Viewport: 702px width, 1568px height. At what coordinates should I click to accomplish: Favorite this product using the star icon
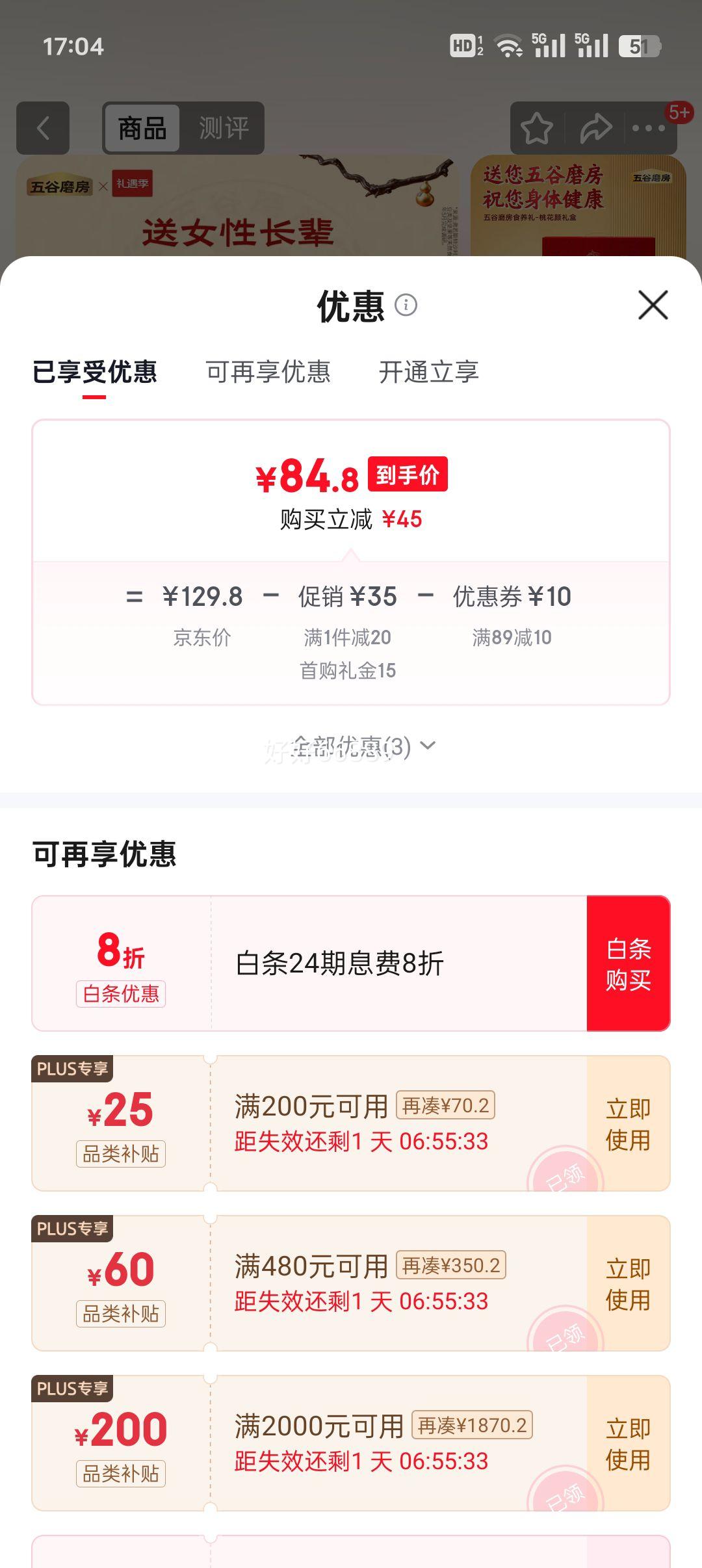tap(537, 128)
